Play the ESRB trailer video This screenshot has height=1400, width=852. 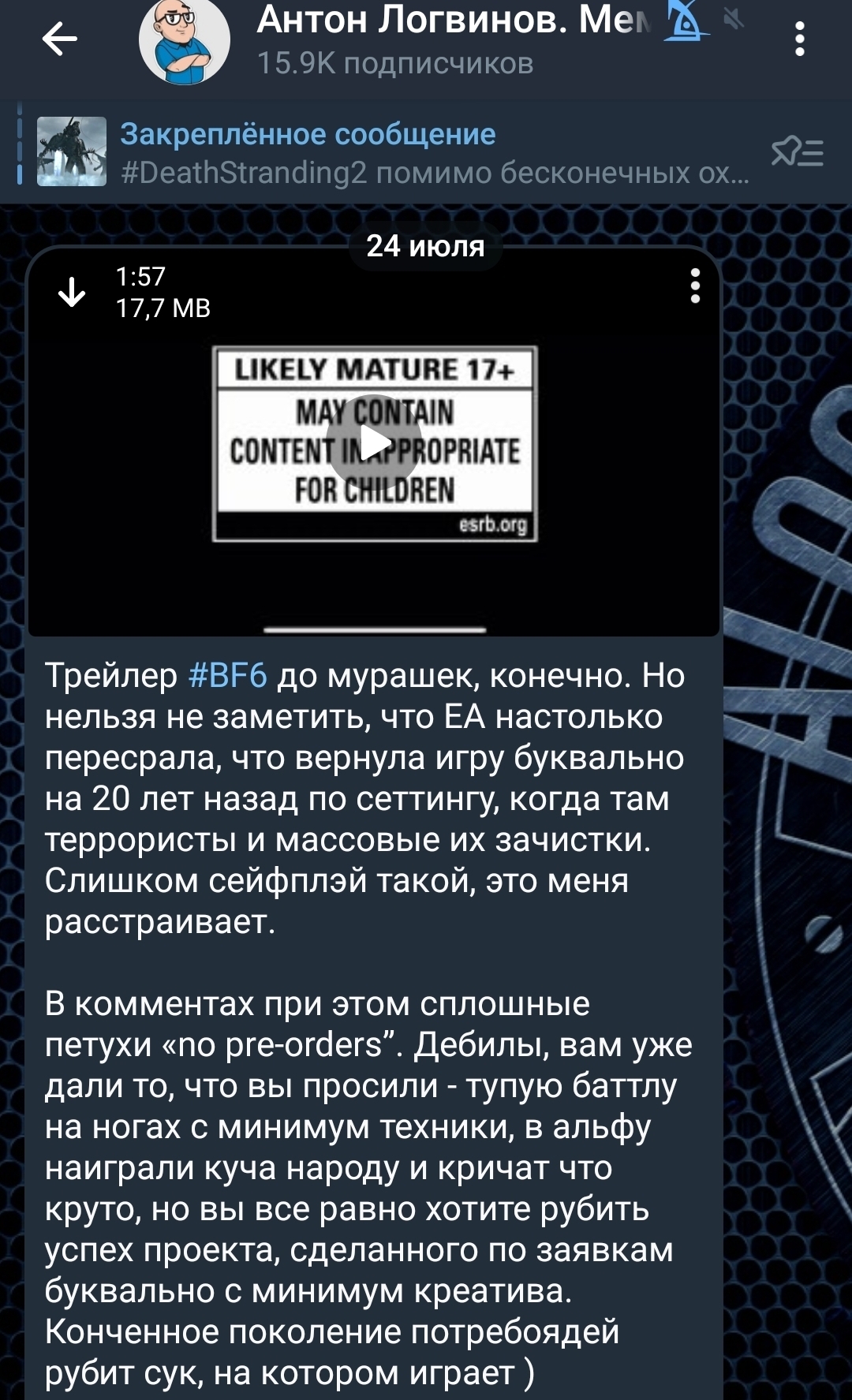(375, 442)
